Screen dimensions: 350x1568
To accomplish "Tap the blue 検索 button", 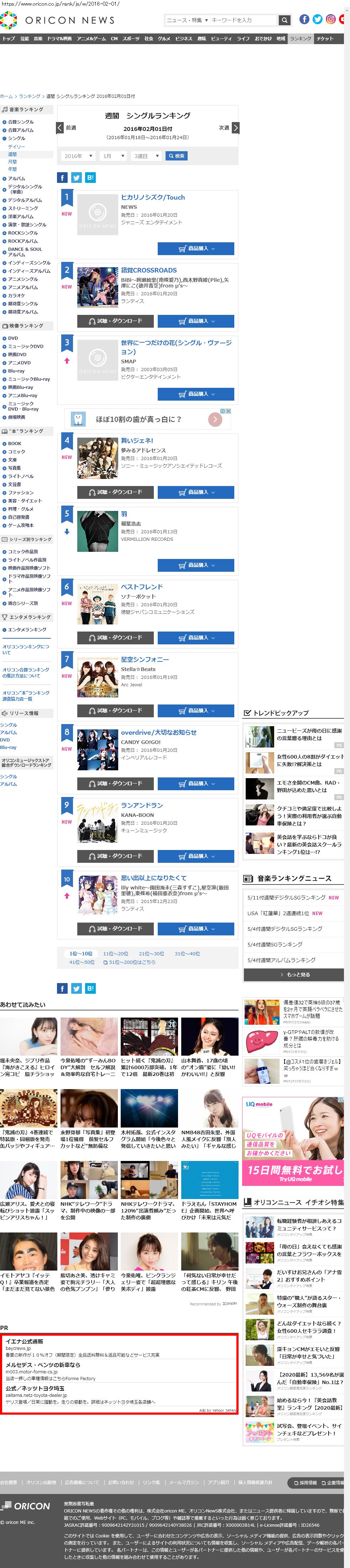I will (x=177, y=156).
